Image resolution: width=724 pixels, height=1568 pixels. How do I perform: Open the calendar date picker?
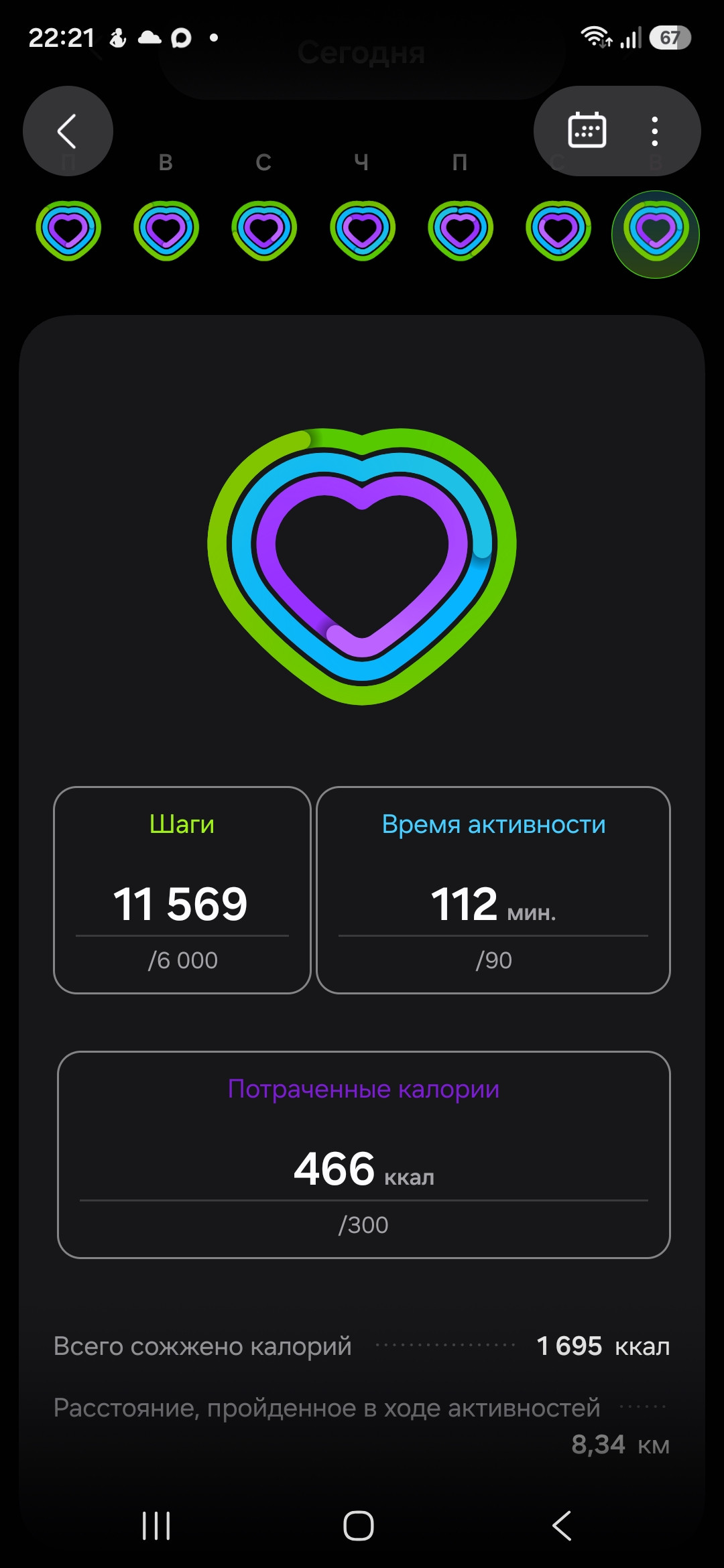pyautogui.click(x=587, y=131)
